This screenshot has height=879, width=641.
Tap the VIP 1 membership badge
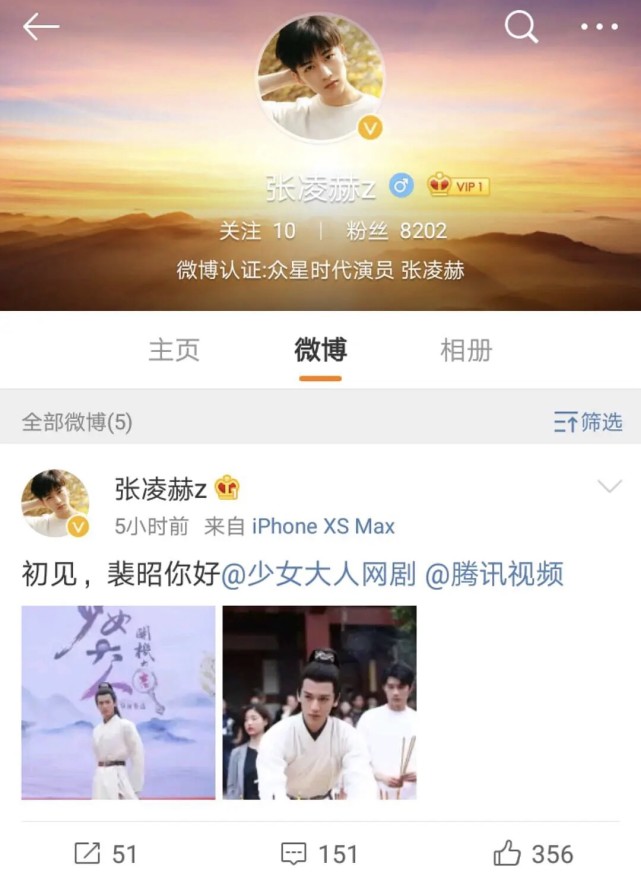click(x=458, y=186)
